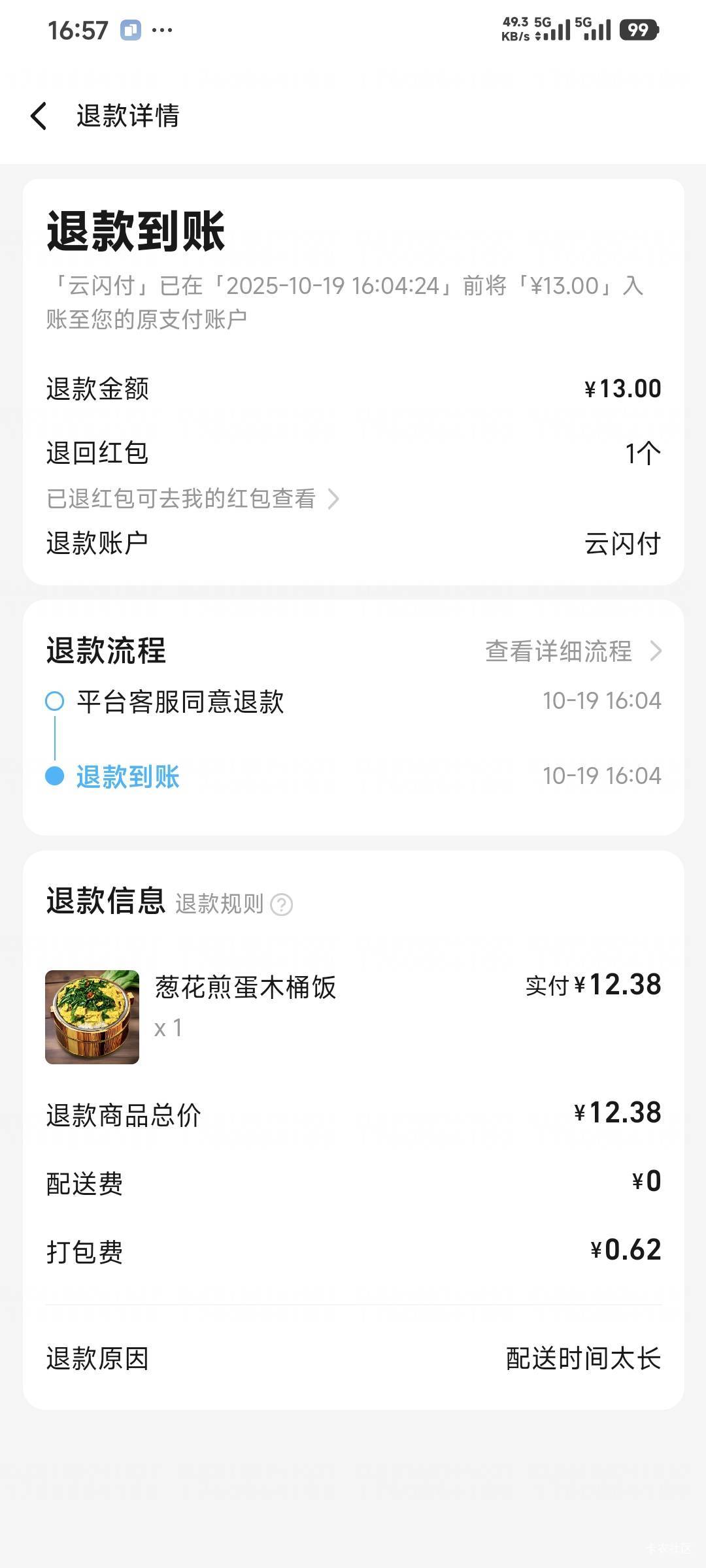Go back from the 退款详情 page

click(39, 116)
